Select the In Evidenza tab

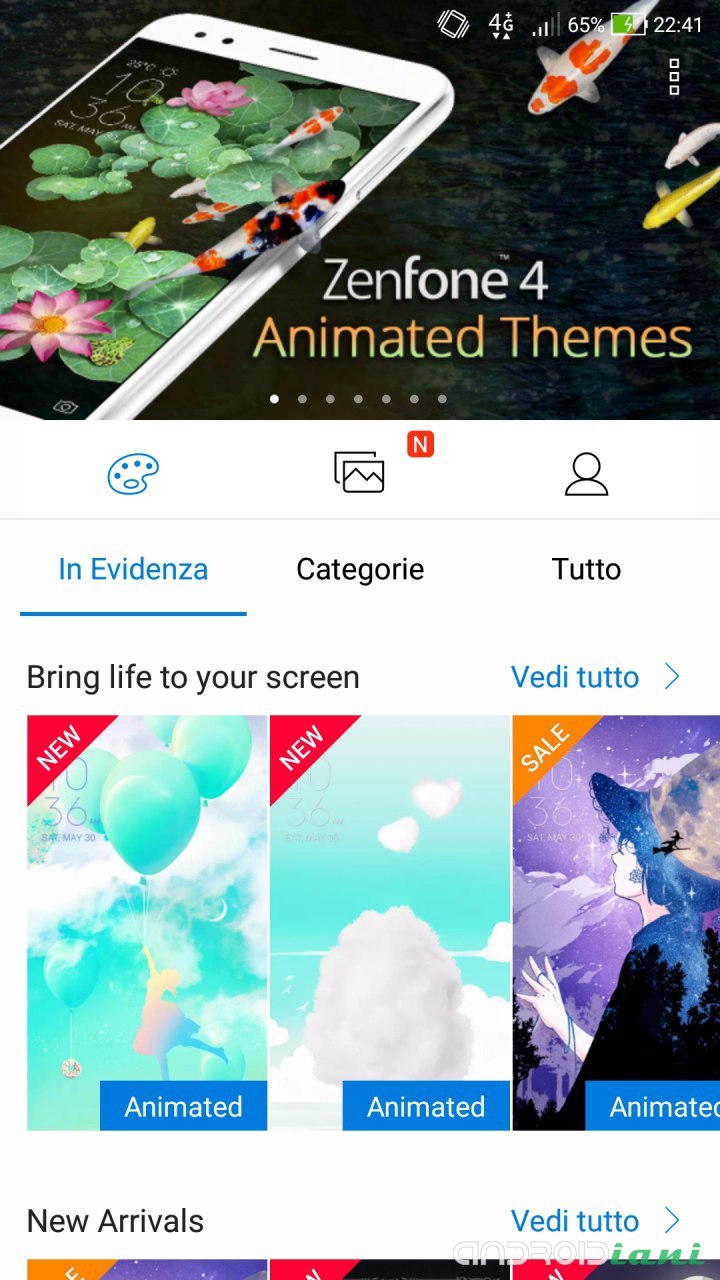tap(133, 570)
